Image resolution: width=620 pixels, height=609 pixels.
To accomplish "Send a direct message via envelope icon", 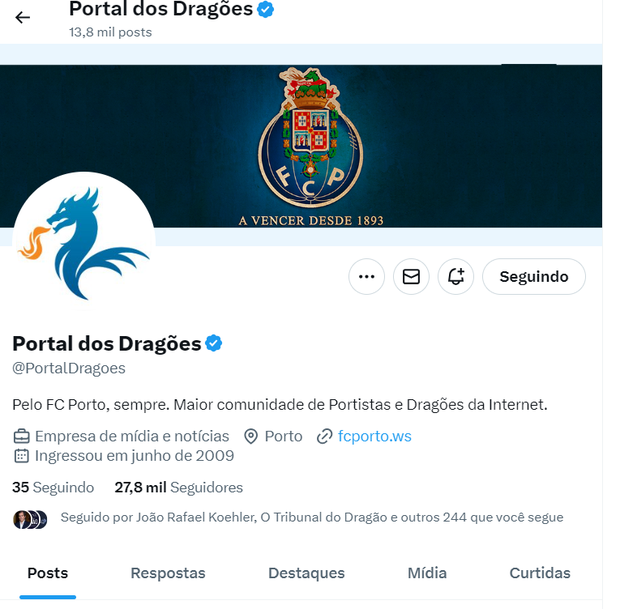I will (411, 277).
